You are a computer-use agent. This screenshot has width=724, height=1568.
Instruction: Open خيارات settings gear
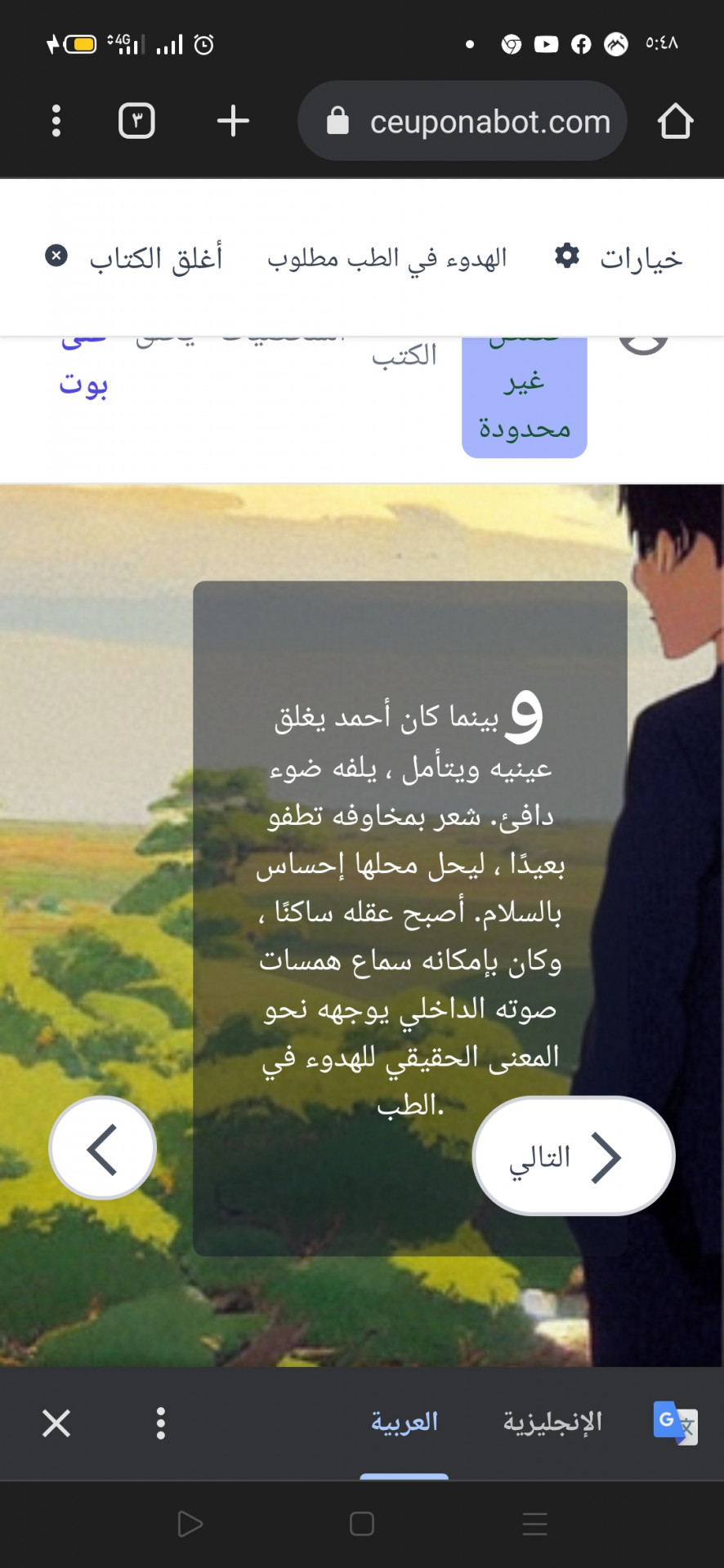pyautogui.click(x=618, y=258)
